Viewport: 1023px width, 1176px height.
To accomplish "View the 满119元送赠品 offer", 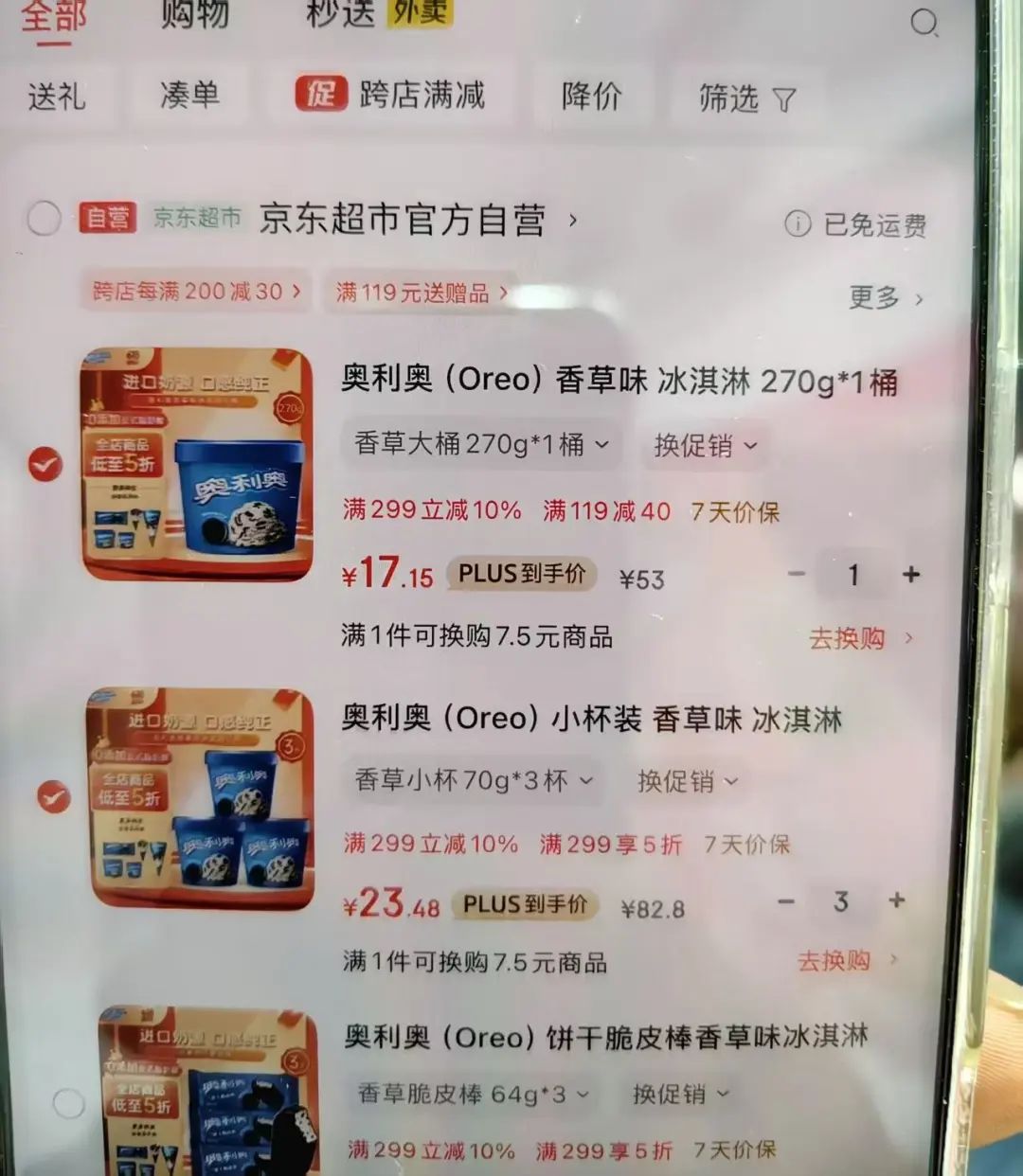I will click(421, 294).
